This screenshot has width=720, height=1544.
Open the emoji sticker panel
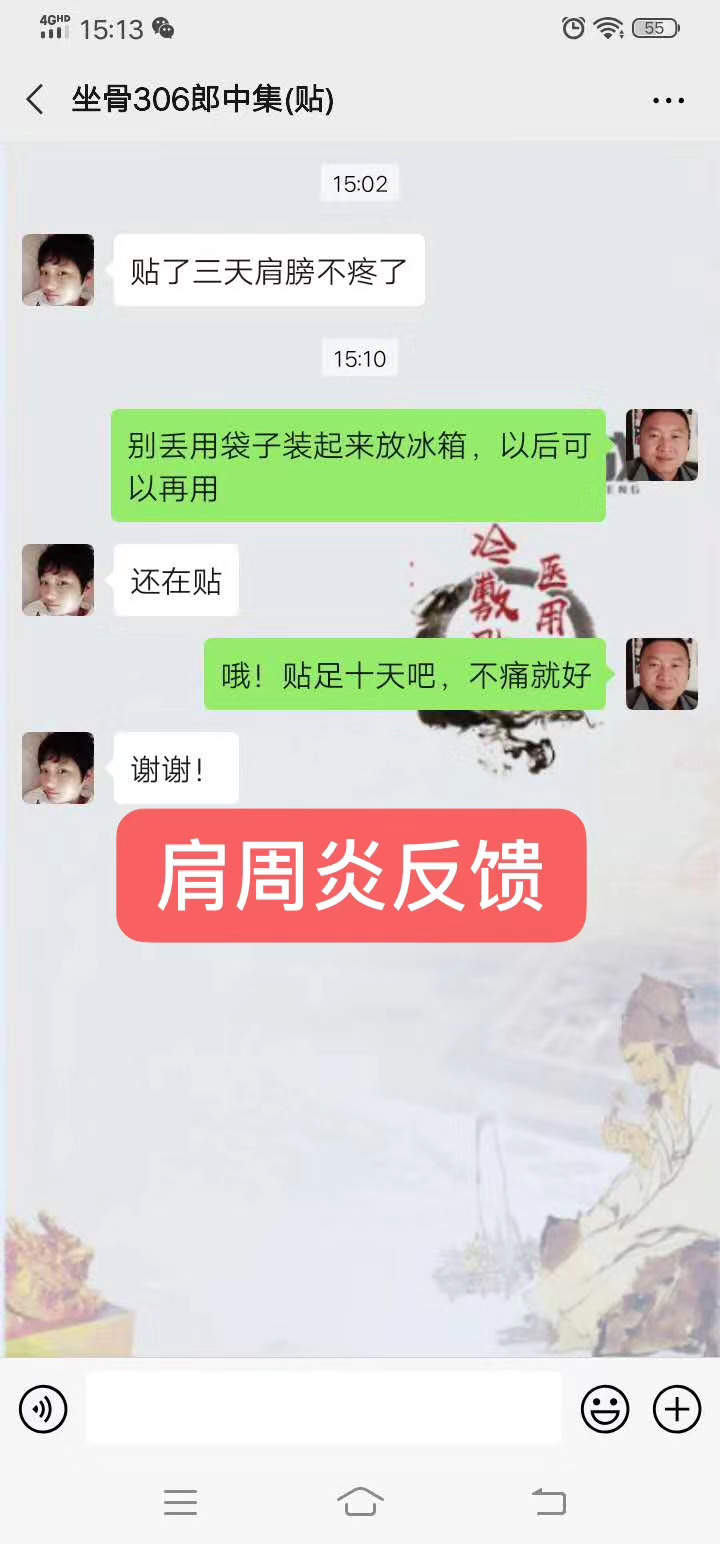(605, 1409)
